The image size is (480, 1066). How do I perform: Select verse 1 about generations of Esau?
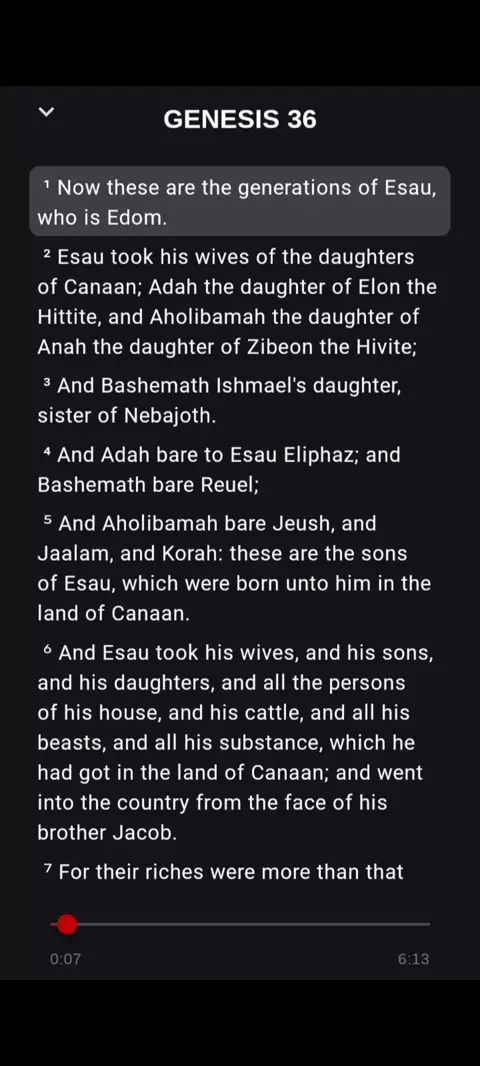[239, 202]
